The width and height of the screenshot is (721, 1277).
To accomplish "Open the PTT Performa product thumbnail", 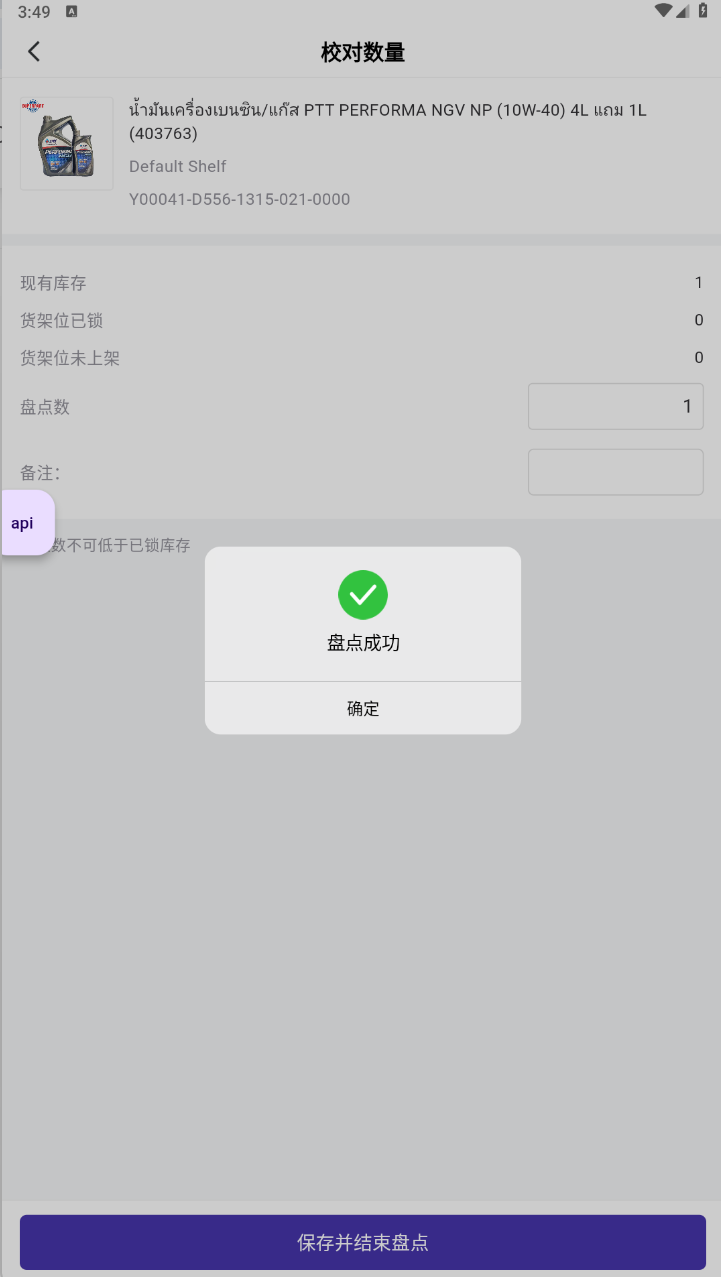I will 66,143.
